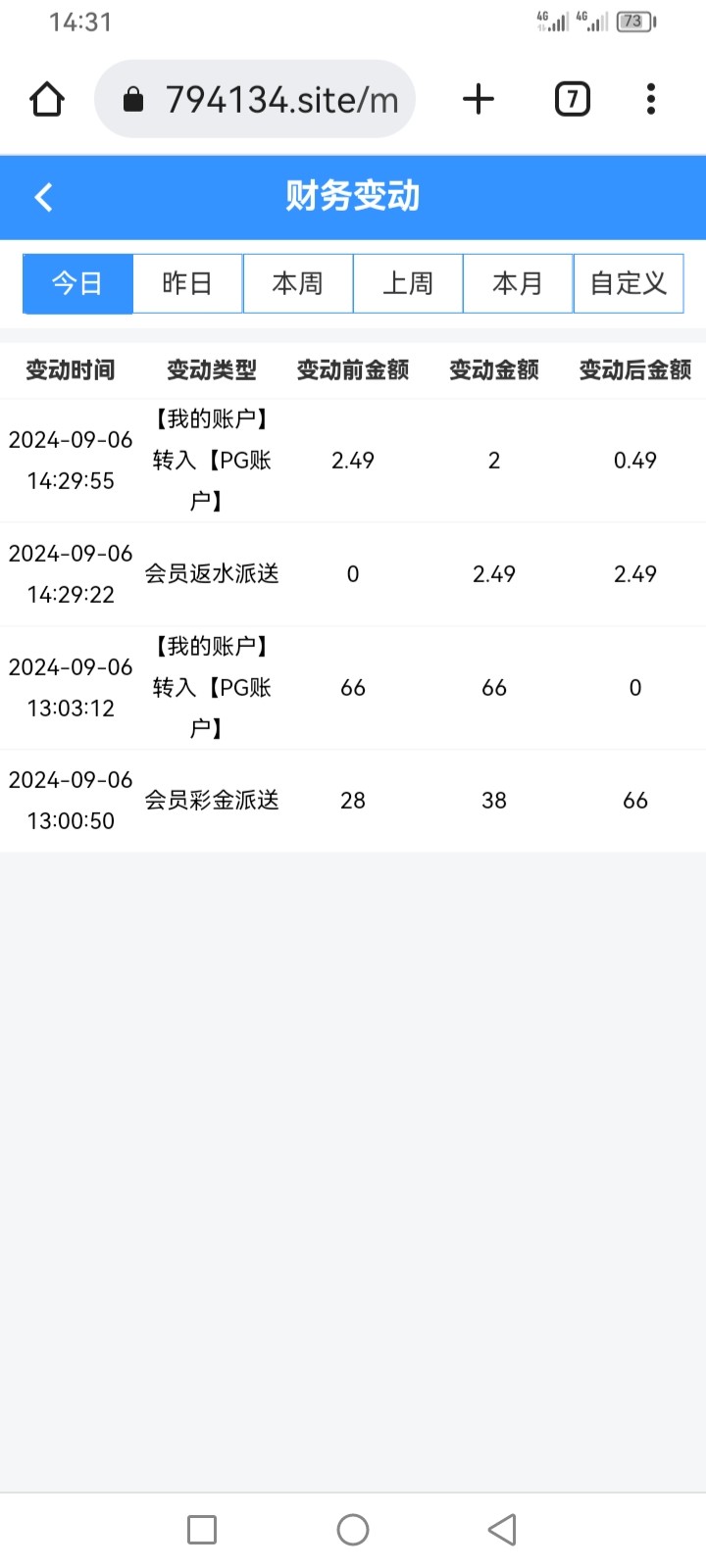Select the 今日 filter tab
706x1568 pixels.
[x=77, y=284]
